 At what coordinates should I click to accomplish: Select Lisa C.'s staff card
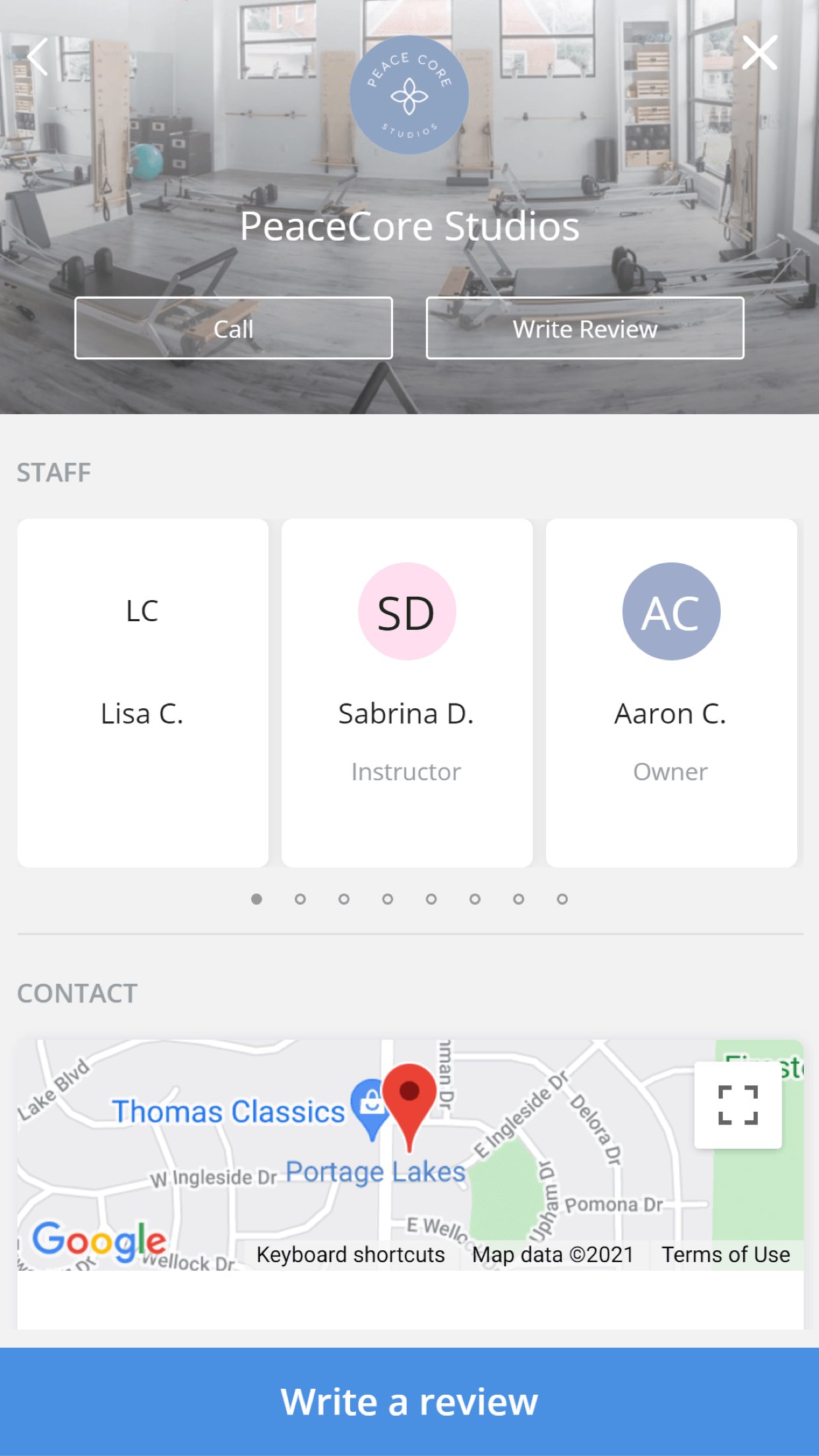(x=143, y=692)
